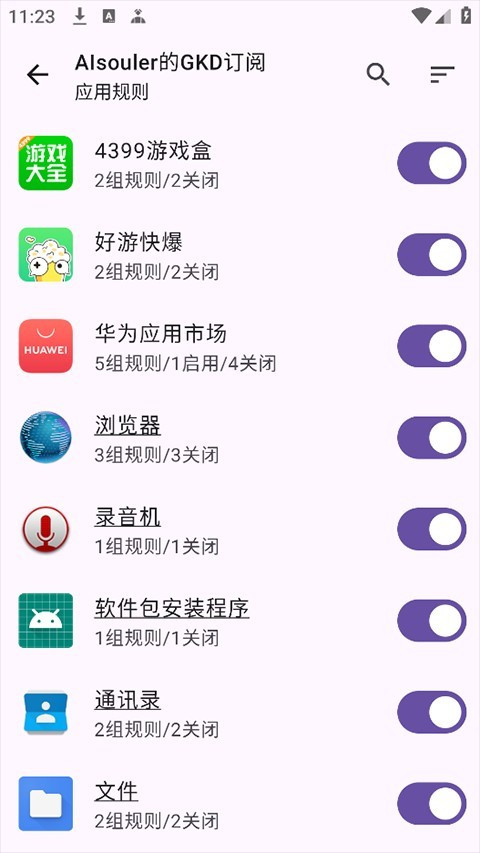Open search in the app bar
The height and width of the screenshot is (853, 480).
378,75
